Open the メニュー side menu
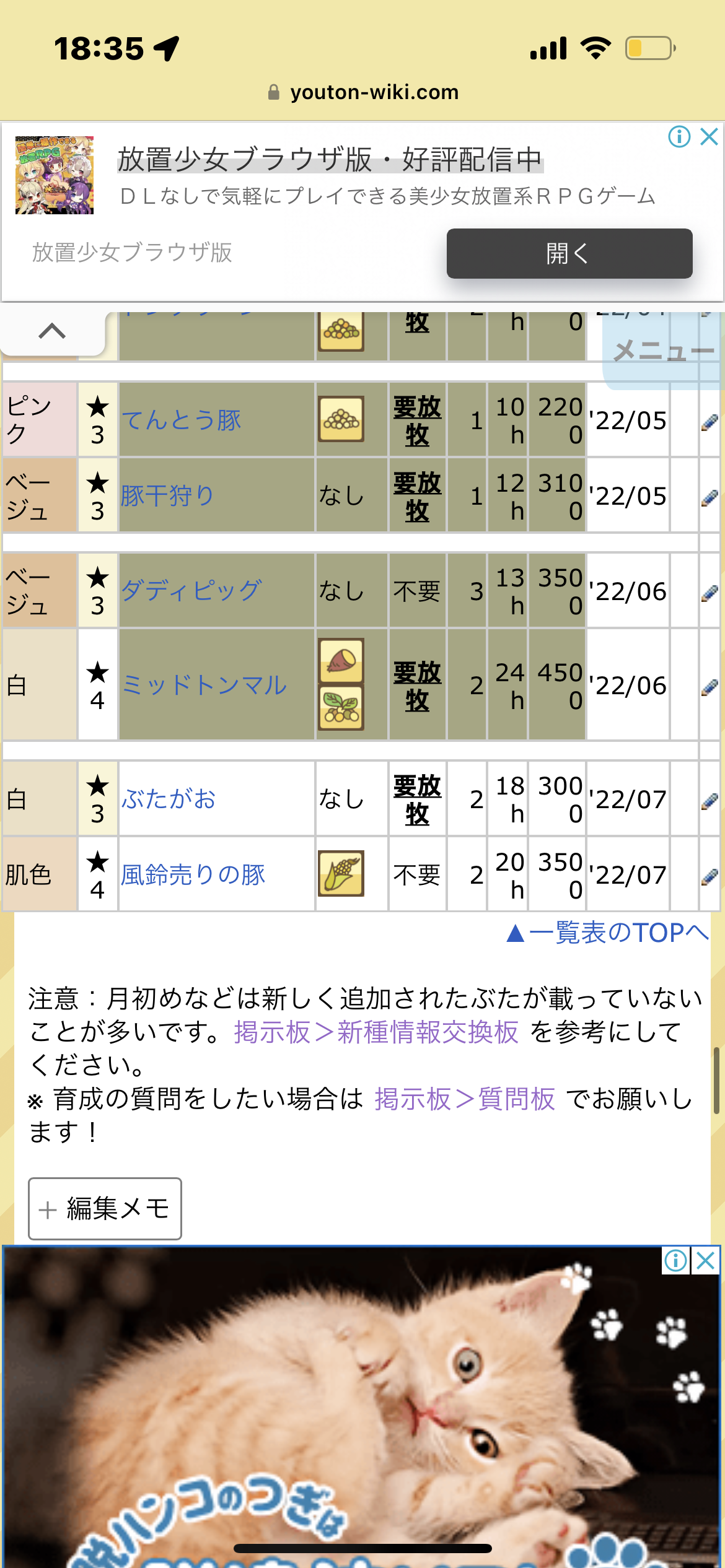The width and height of the screenshot is (725, 1568). point(663,351)
